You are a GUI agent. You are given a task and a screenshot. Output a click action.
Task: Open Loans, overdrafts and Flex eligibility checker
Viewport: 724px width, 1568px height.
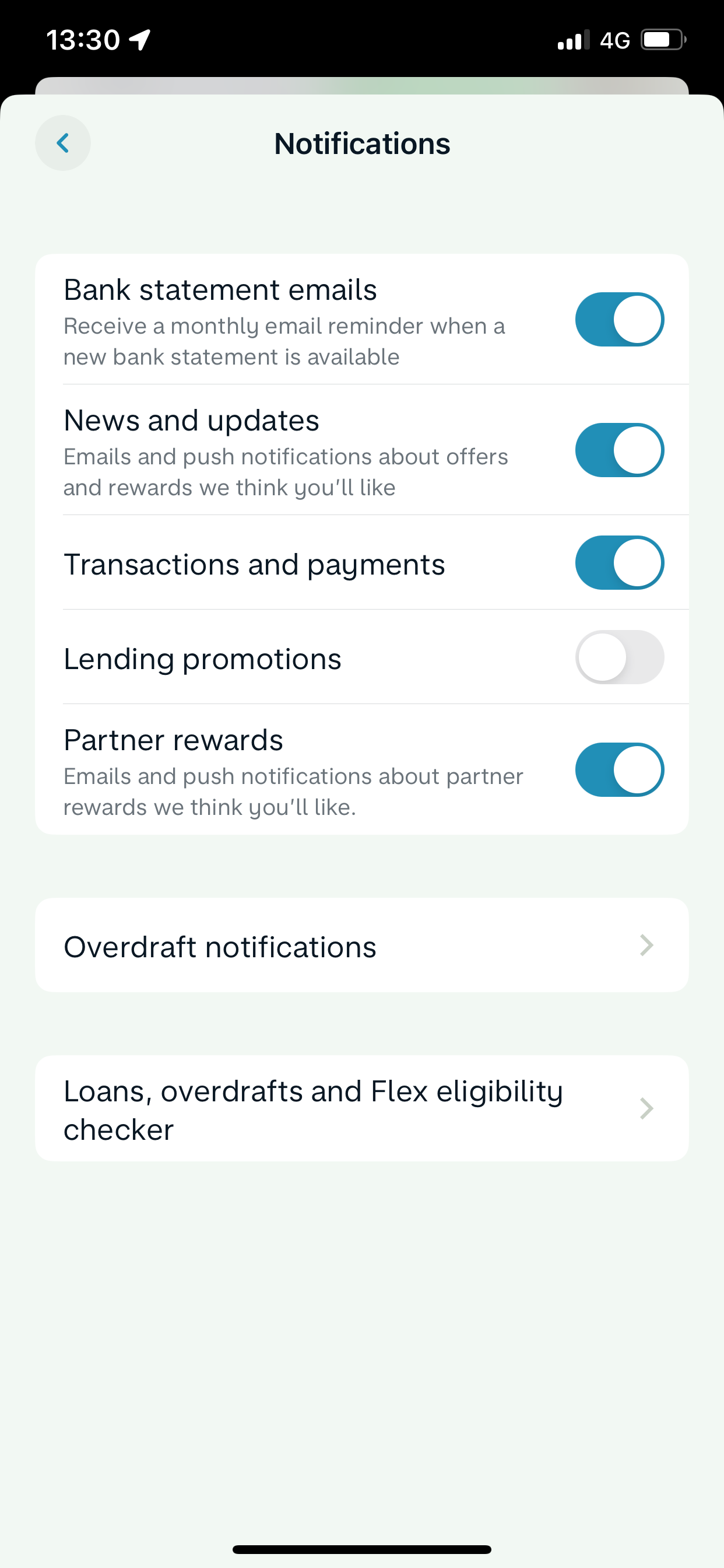pyautogui.click(x=361, y=1108)
